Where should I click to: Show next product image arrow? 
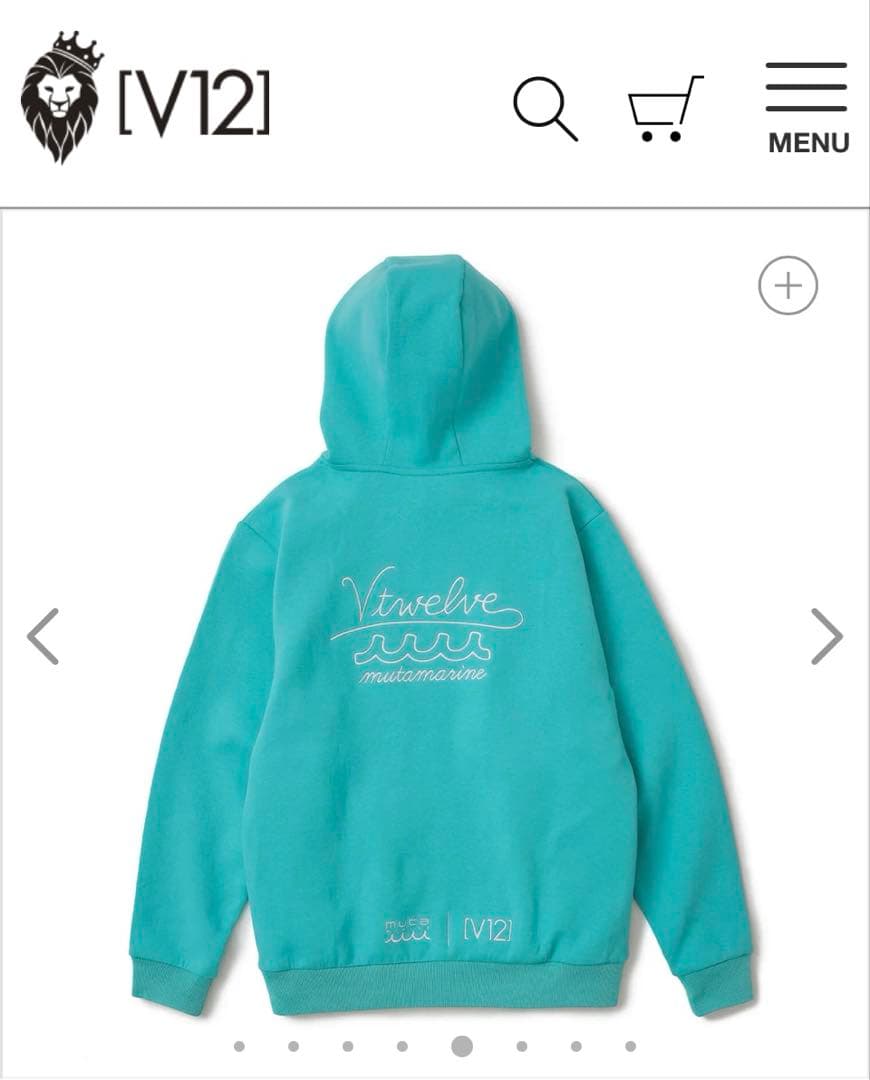click(x=826, y=636)
